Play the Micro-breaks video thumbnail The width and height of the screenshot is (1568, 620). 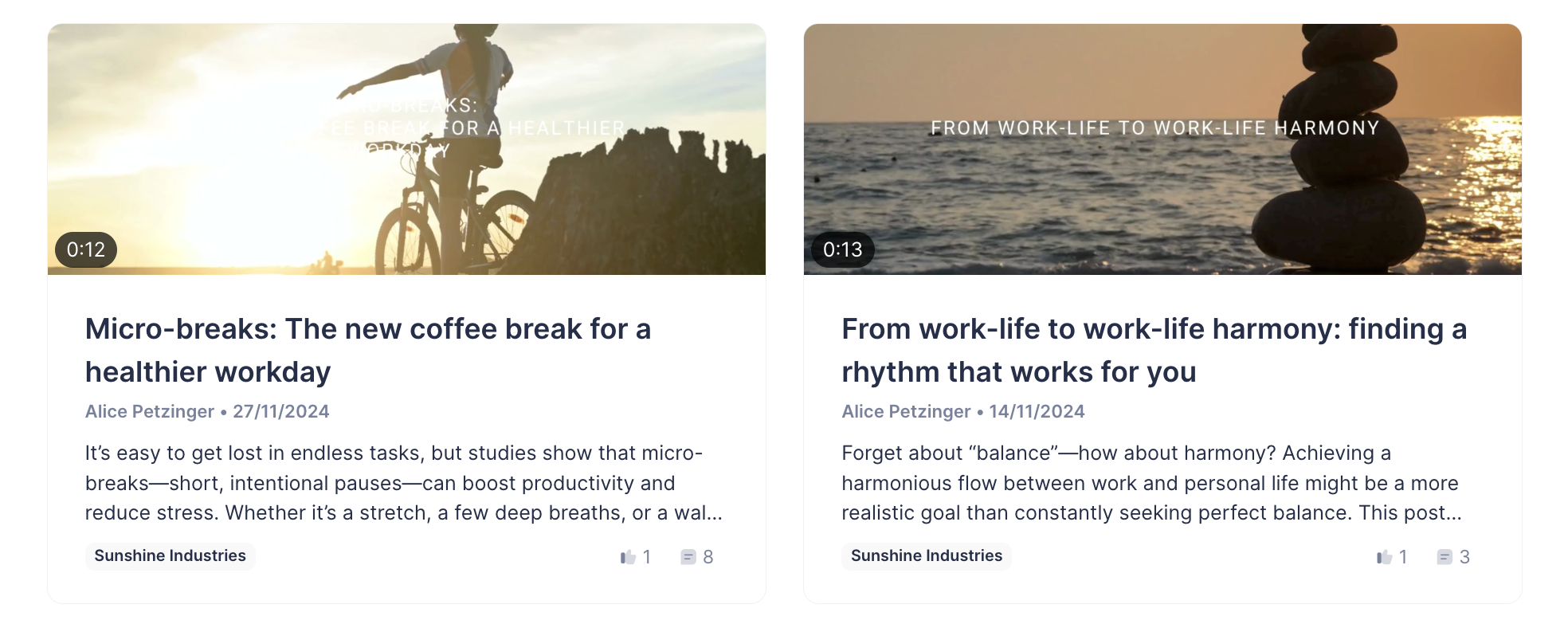[406, 150]
